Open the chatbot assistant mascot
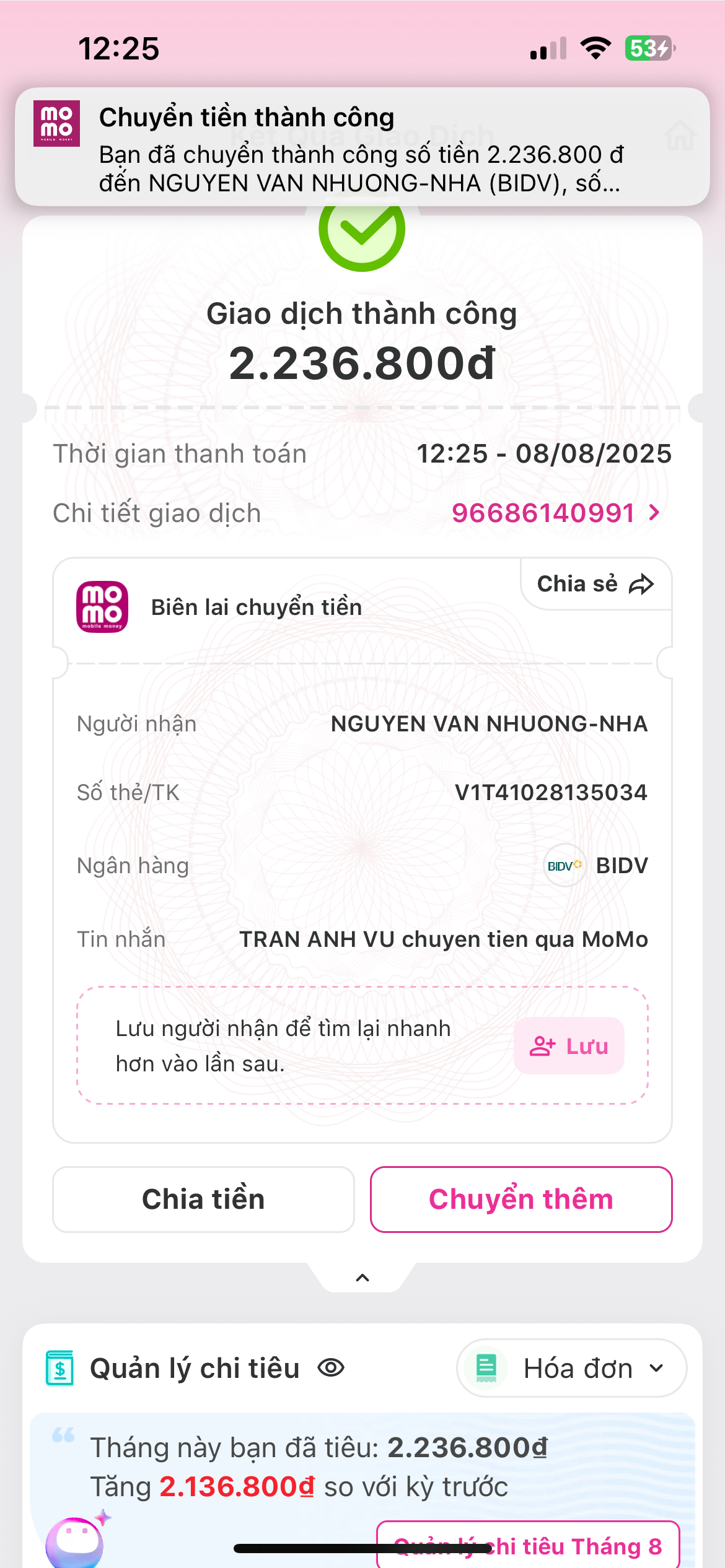Viewport: 725px width, 1568px height. [75, 1541]
